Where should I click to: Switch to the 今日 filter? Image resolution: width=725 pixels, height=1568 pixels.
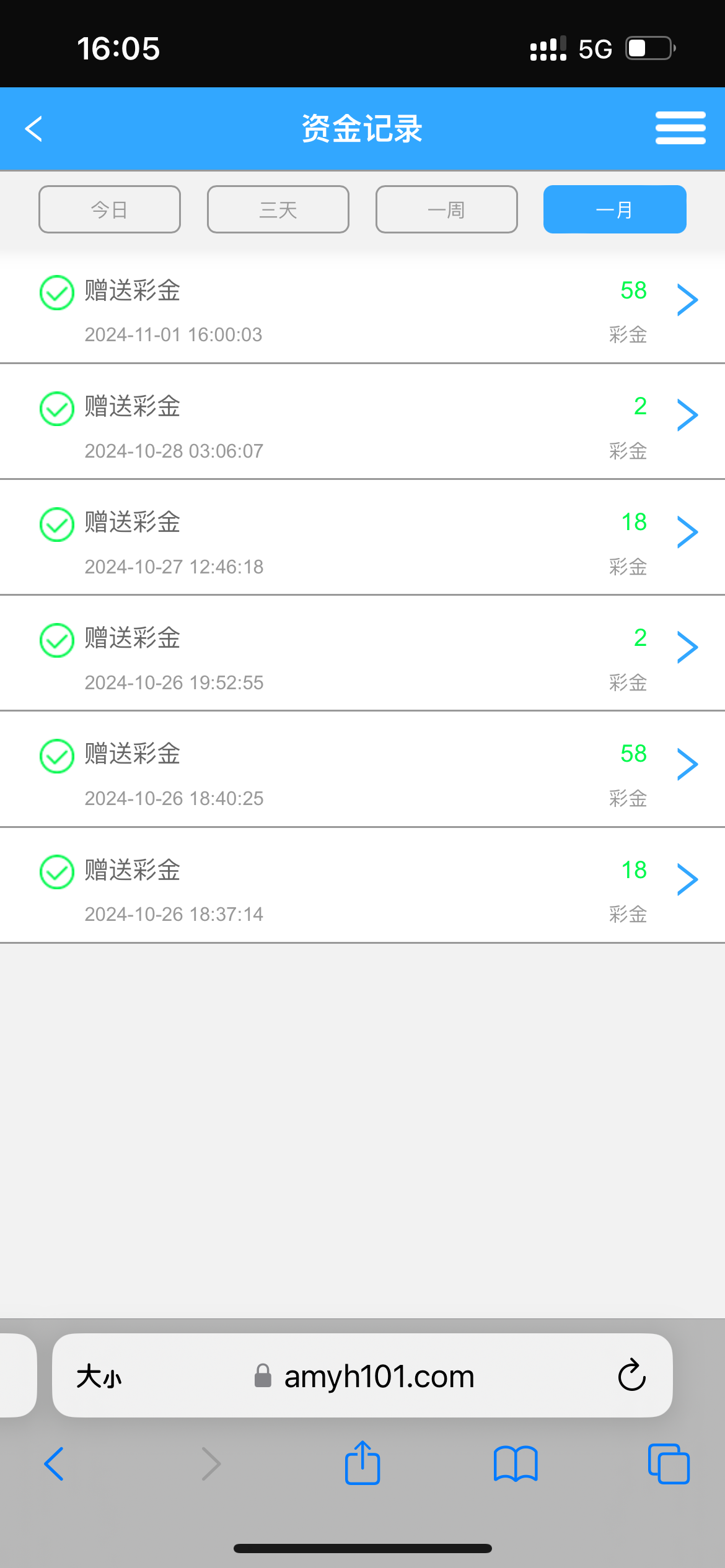[x=110, y=210]
